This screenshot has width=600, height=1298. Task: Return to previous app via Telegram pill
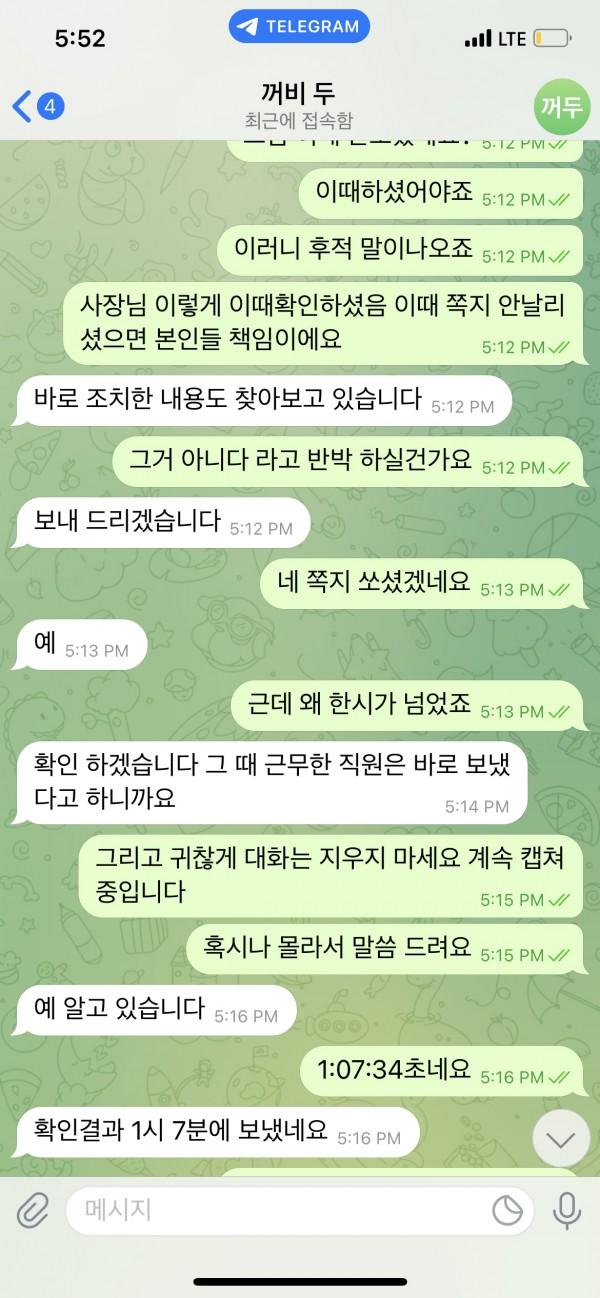pos(299,27)
